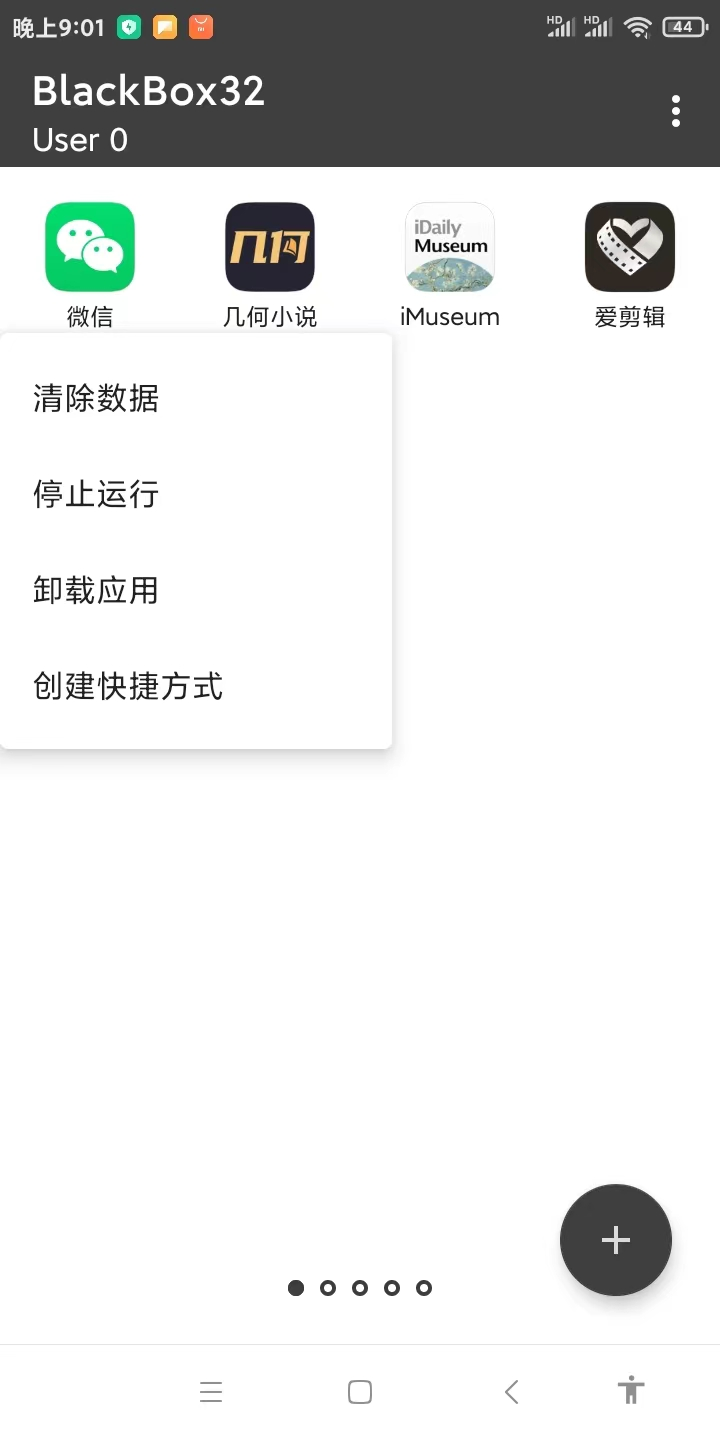This screenshot has height=1440, width=720.
Task: Choose 停止运行 to stop the app
Action: [96, 494]
